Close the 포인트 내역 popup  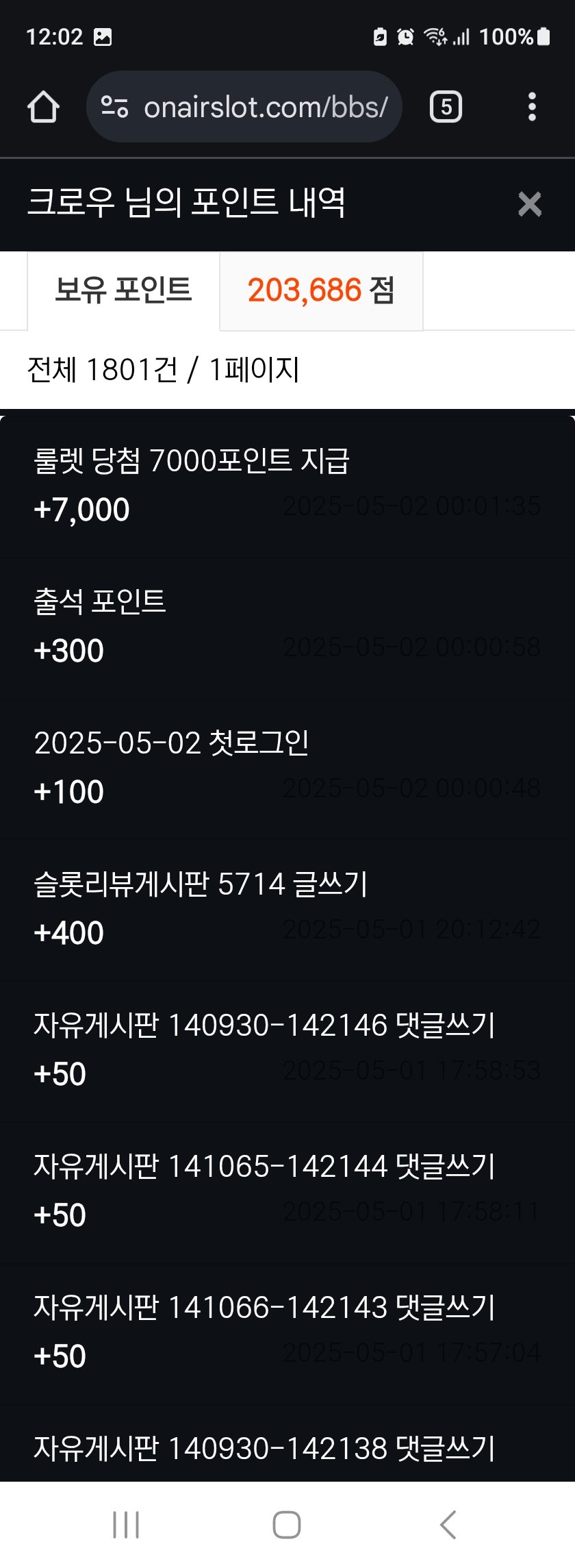click(x=529, y=204)
